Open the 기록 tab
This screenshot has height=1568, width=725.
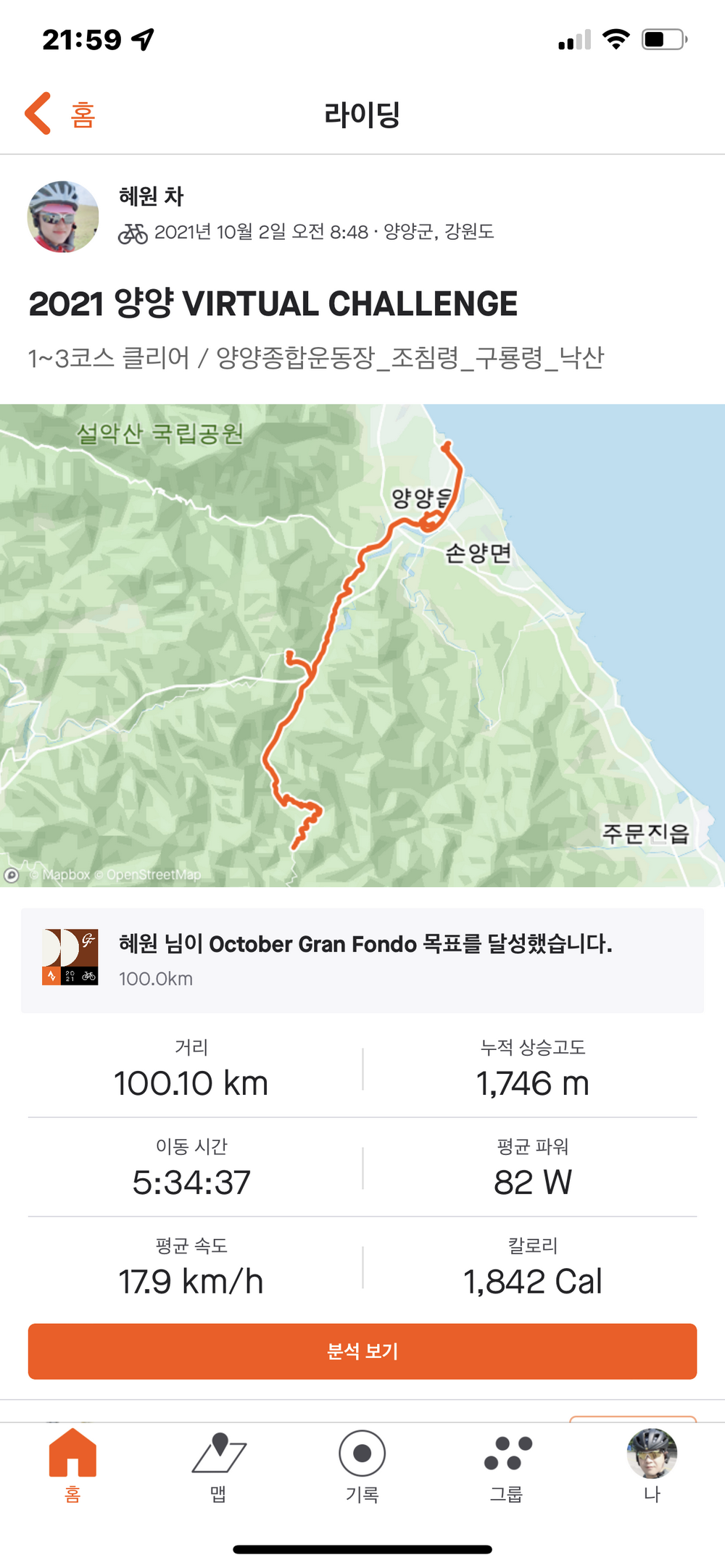362,1467
